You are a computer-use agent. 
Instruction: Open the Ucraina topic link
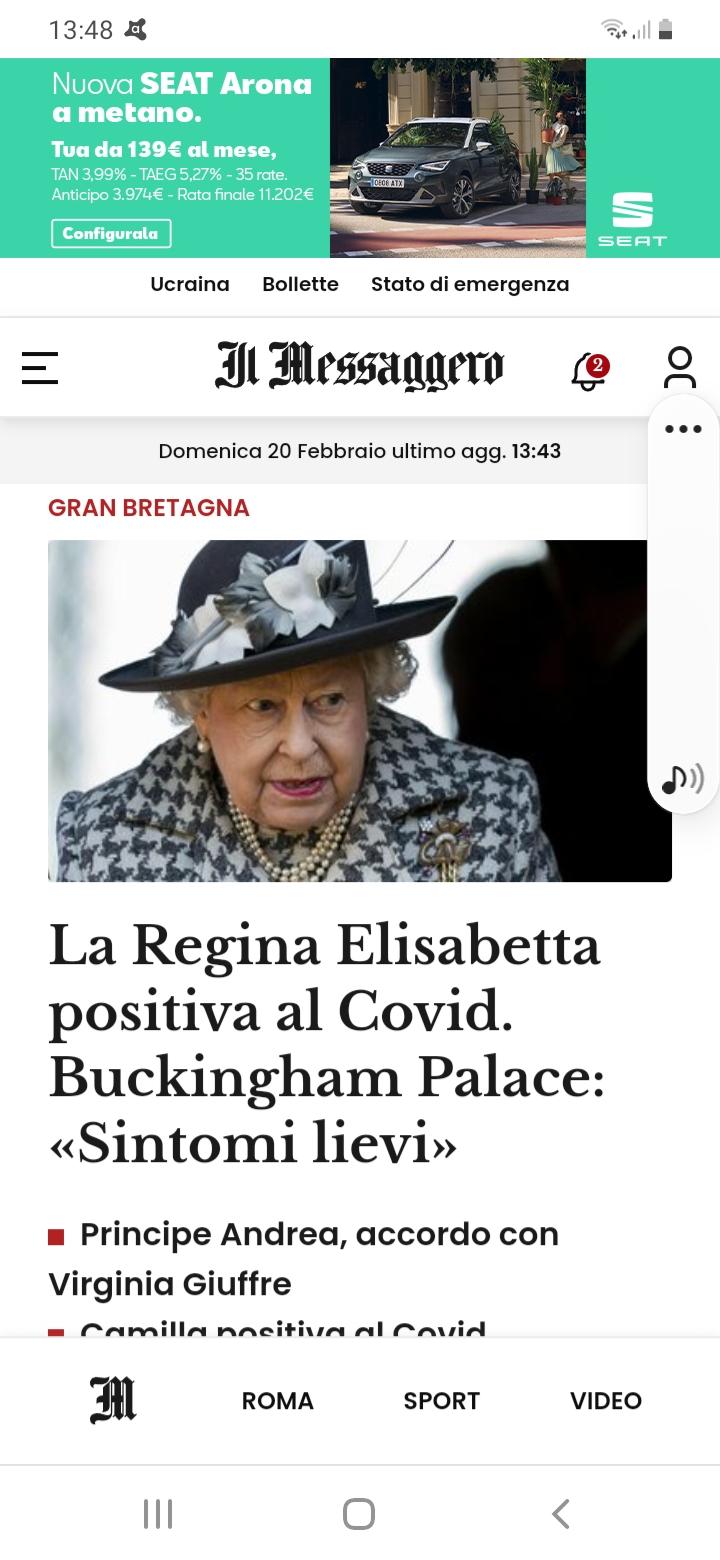click(x=190, y=284)
